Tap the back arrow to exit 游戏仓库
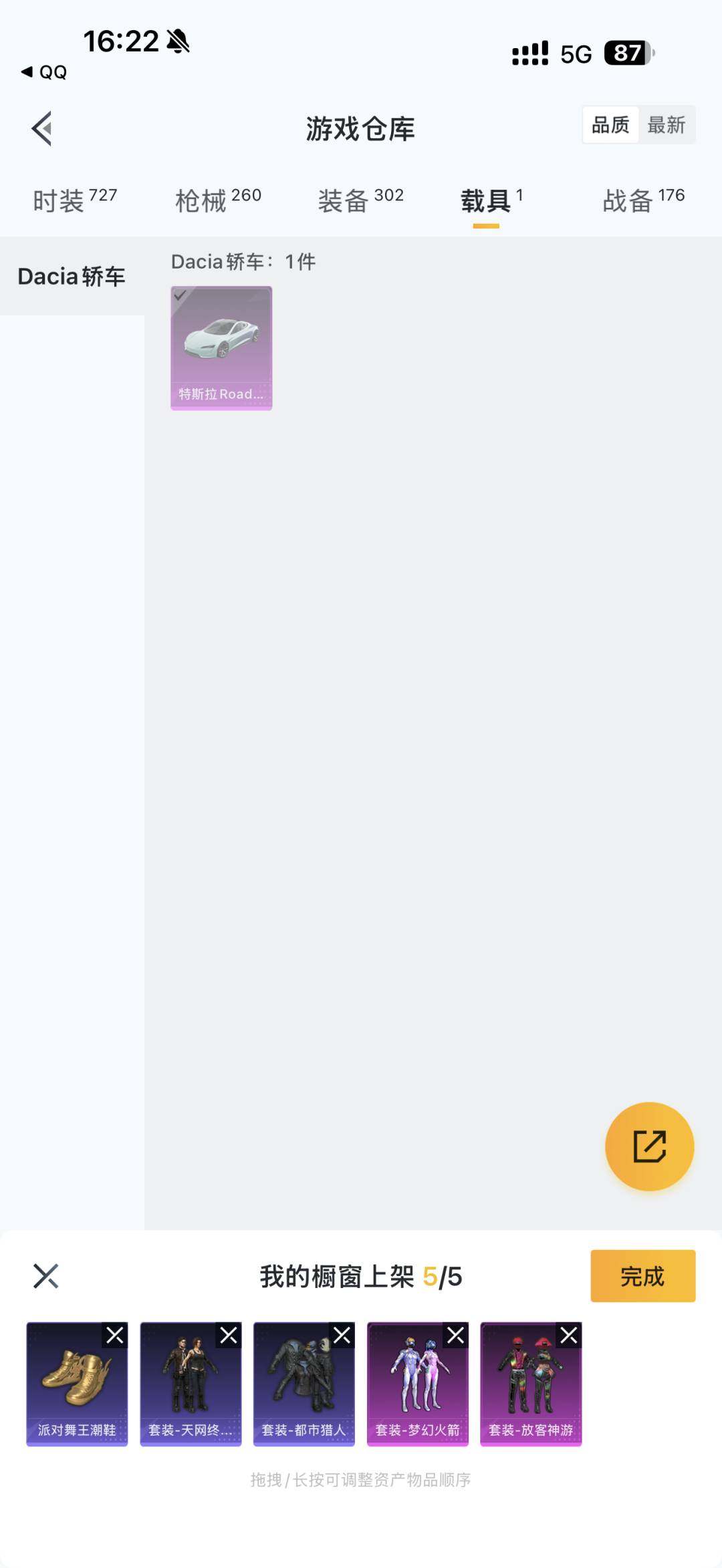The width and height of the screenshot is (722, 1568). click(42, 129)
